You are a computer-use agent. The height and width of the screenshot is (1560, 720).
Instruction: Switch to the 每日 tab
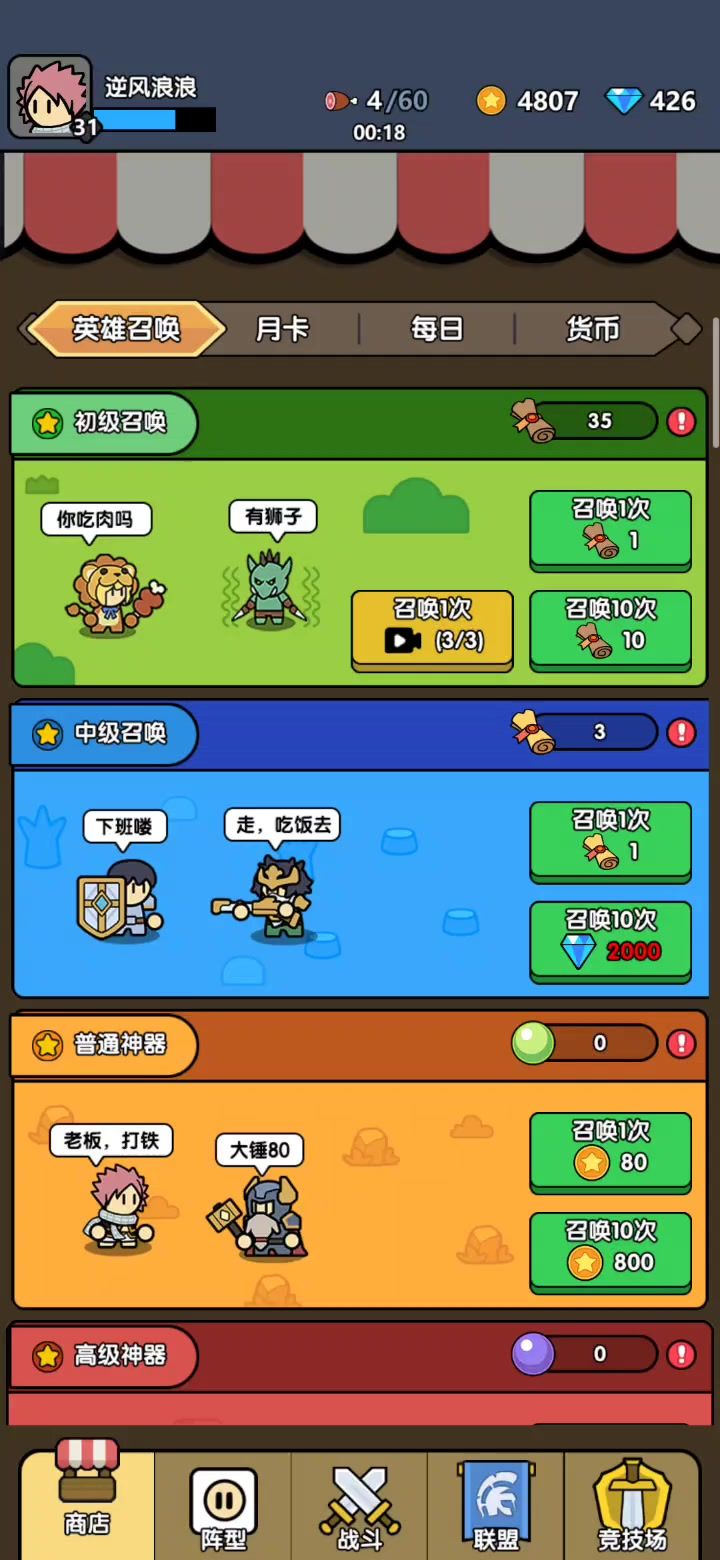coord(437,329)
